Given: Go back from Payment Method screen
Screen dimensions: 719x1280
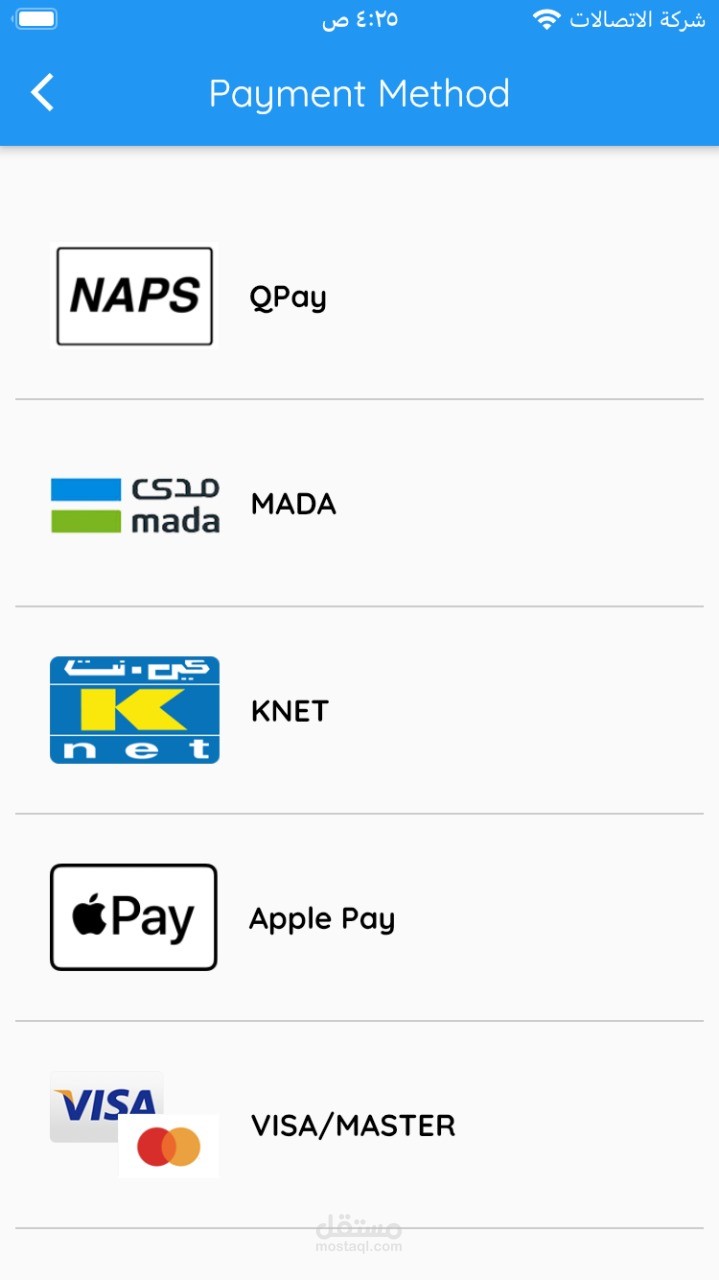Looking at the screenshot, I should [42, 93].
